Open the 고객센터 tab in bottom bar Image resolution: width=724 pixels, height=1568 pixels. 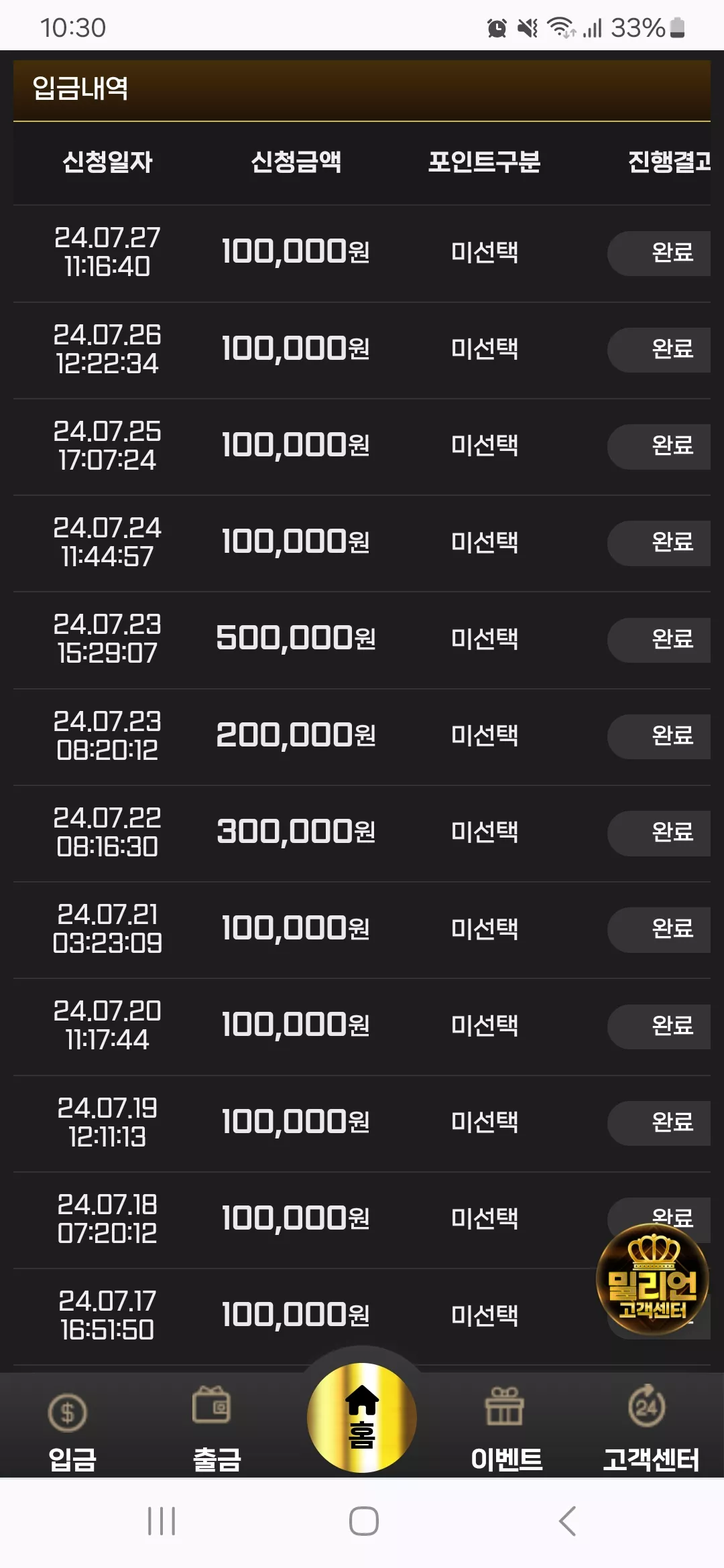coord(651,1431)
